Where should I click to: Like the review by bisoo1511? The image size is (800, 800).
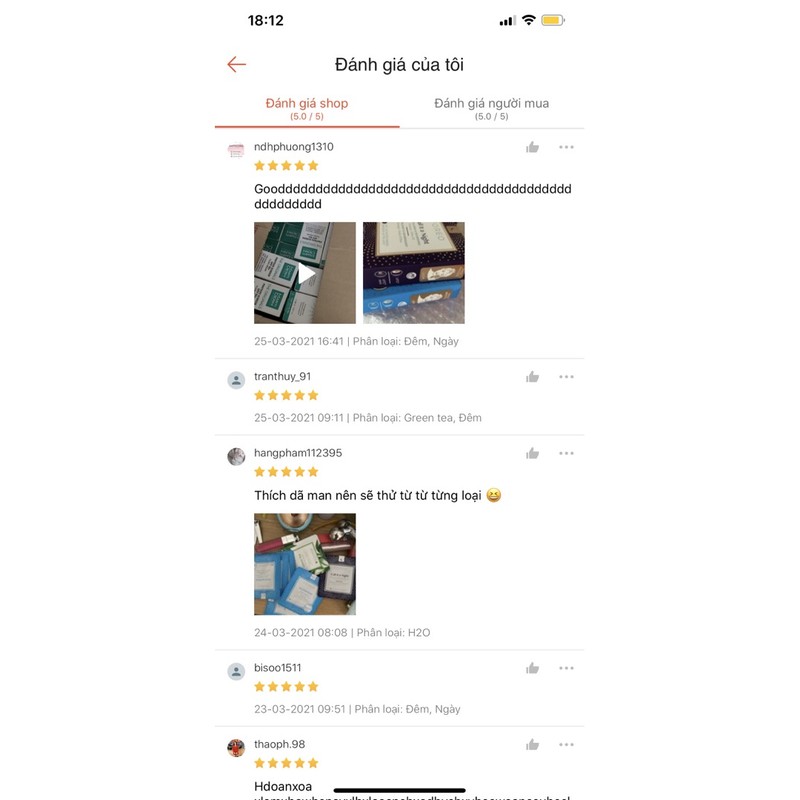532,668
